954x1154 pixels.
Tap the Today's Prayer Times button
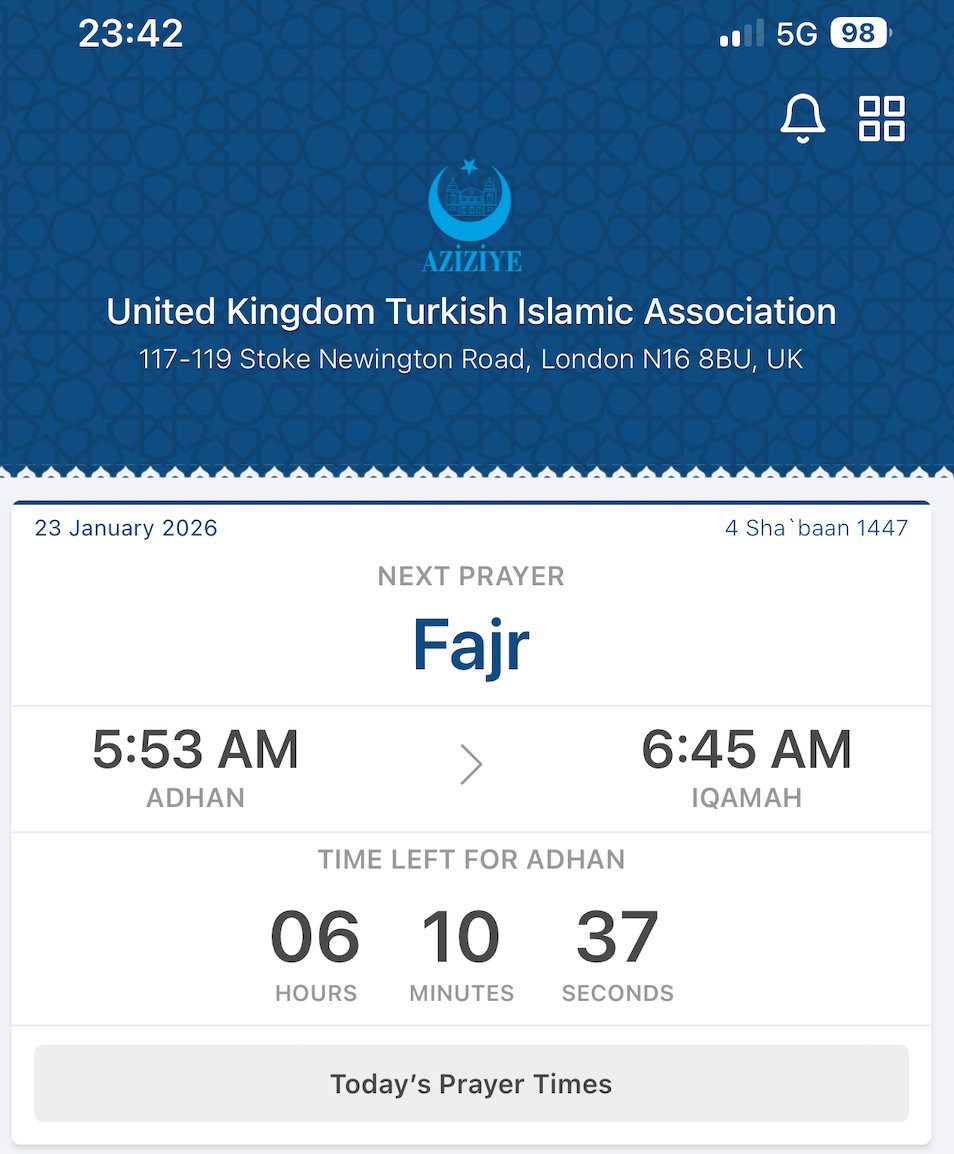[471, 1083]
